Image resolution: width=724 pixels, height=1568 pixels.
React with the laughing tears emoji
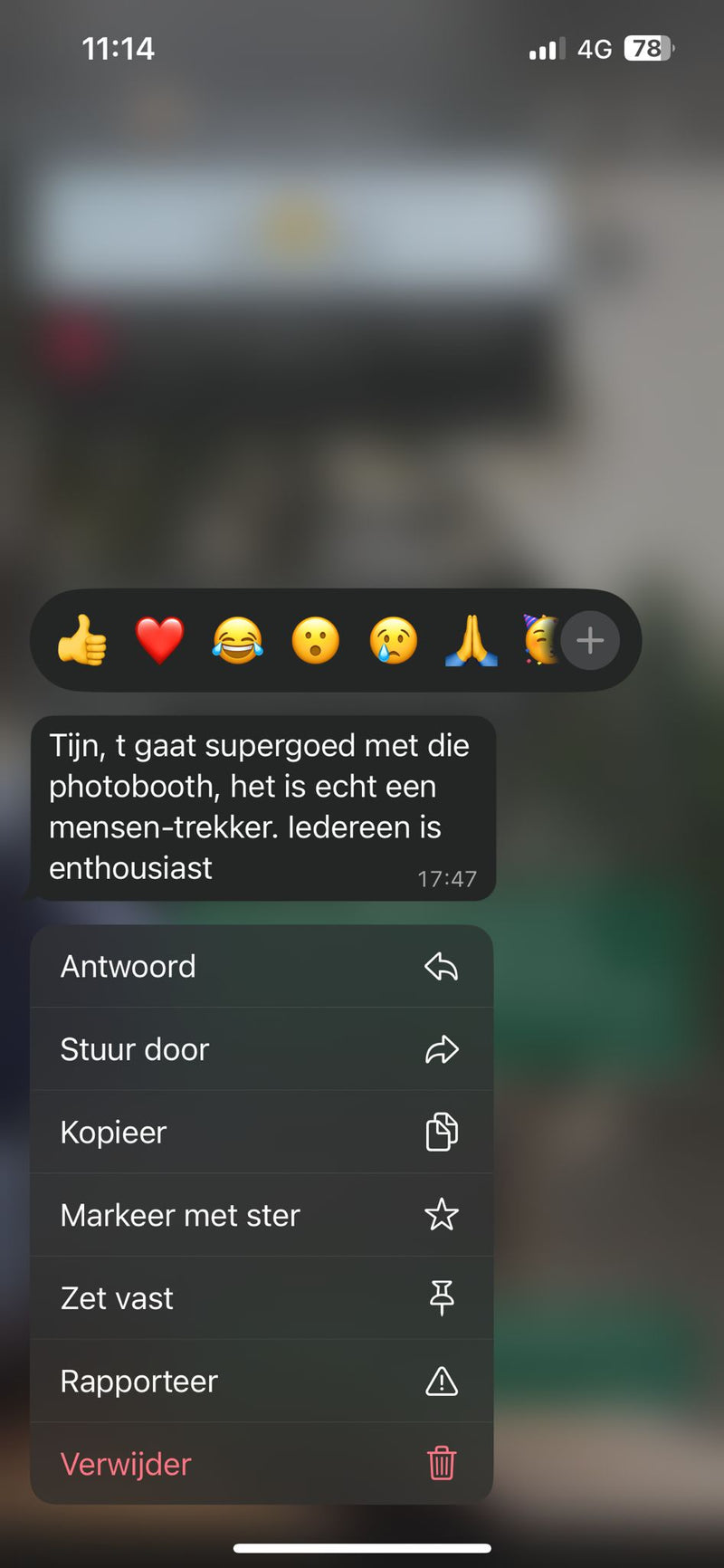238,640
